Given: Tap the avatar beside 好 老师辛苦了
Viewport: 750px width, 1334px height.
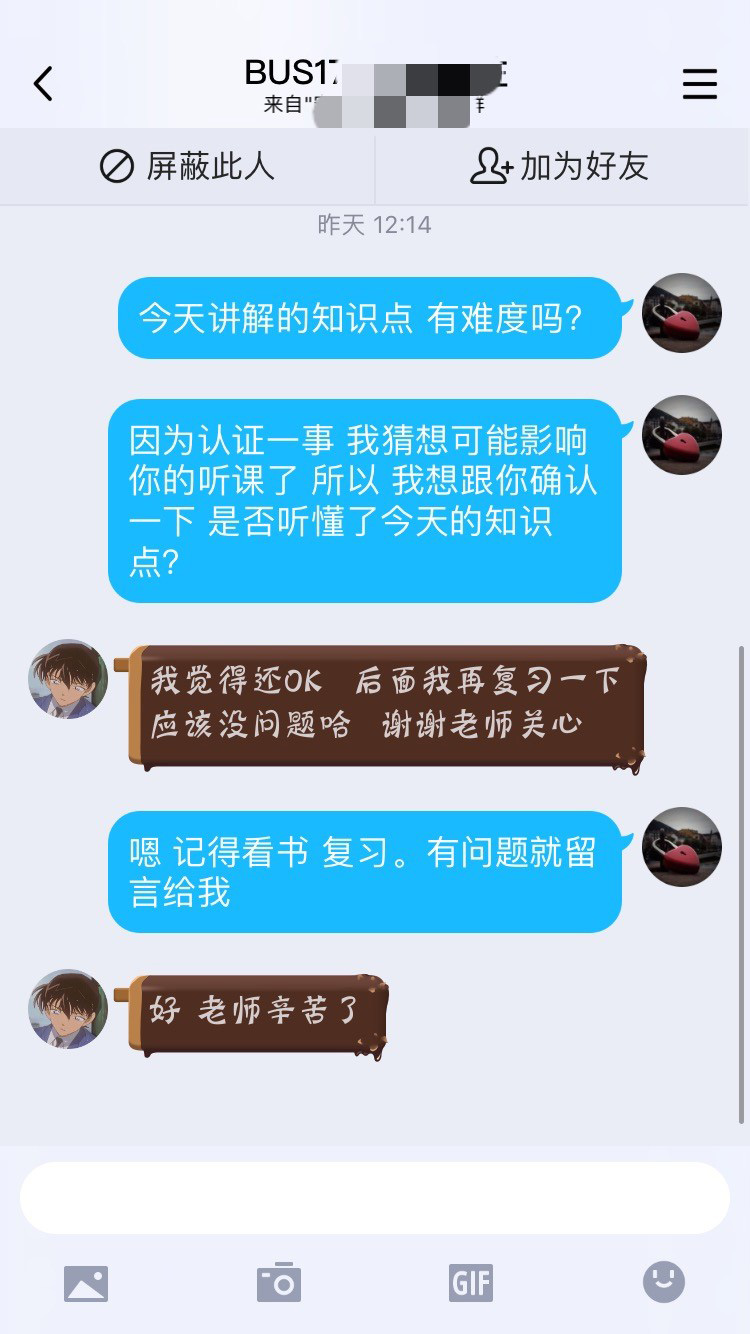Looking at the screenshot, I should [68, 1008].
